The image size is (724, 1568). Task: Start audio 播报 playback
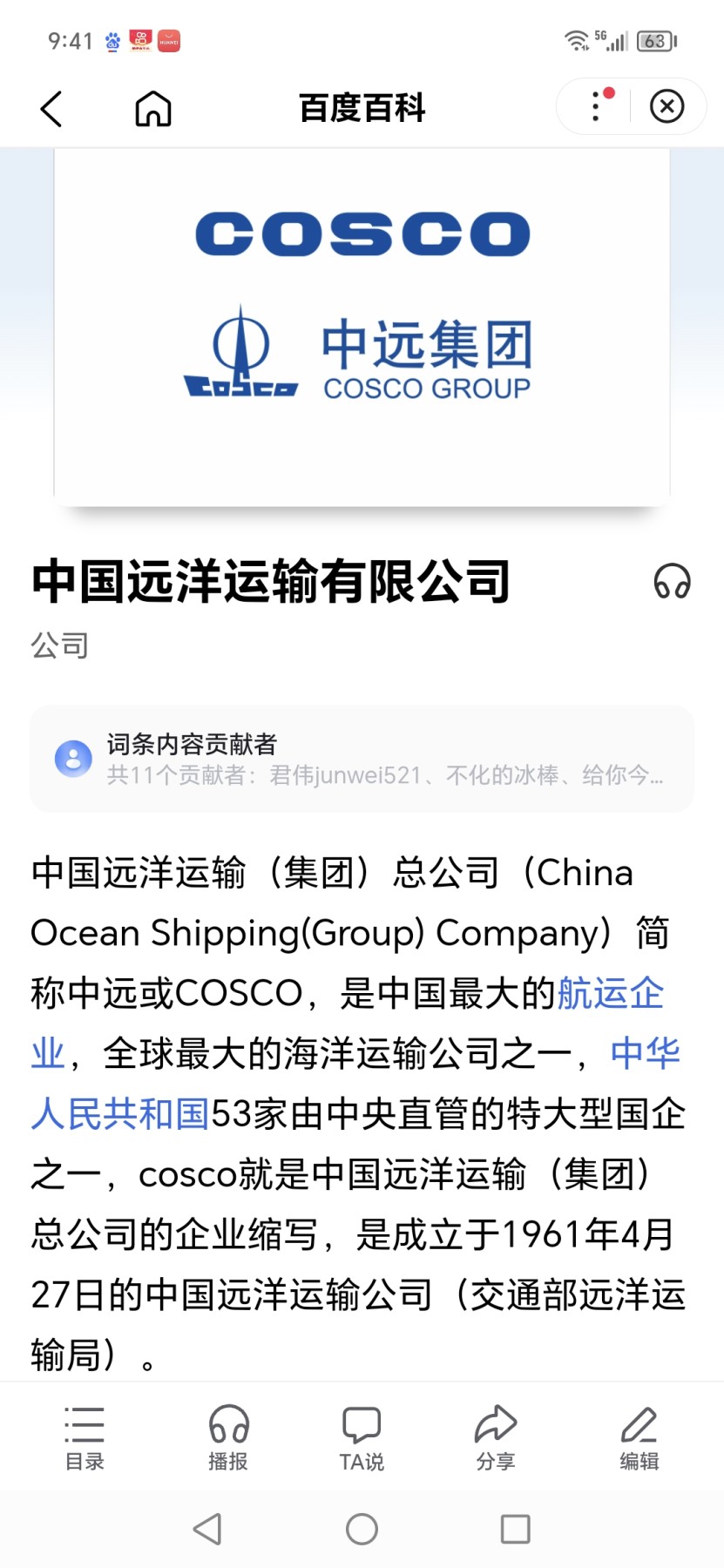coord(228,1437)
